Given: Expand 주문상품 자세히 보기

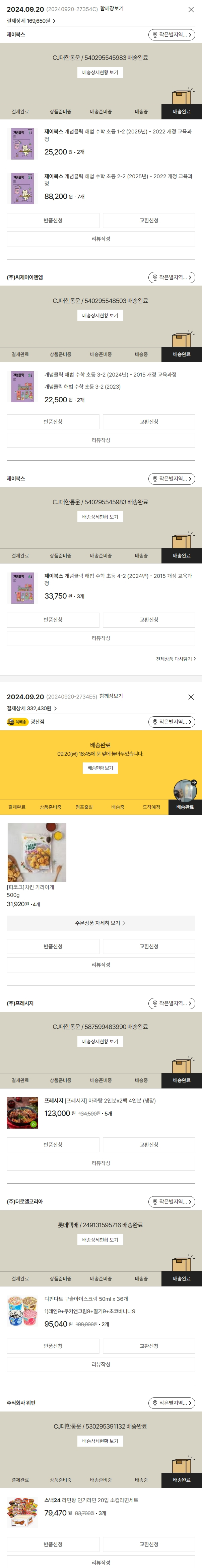Looking at the screenshot, I should (x=101, y=923).
